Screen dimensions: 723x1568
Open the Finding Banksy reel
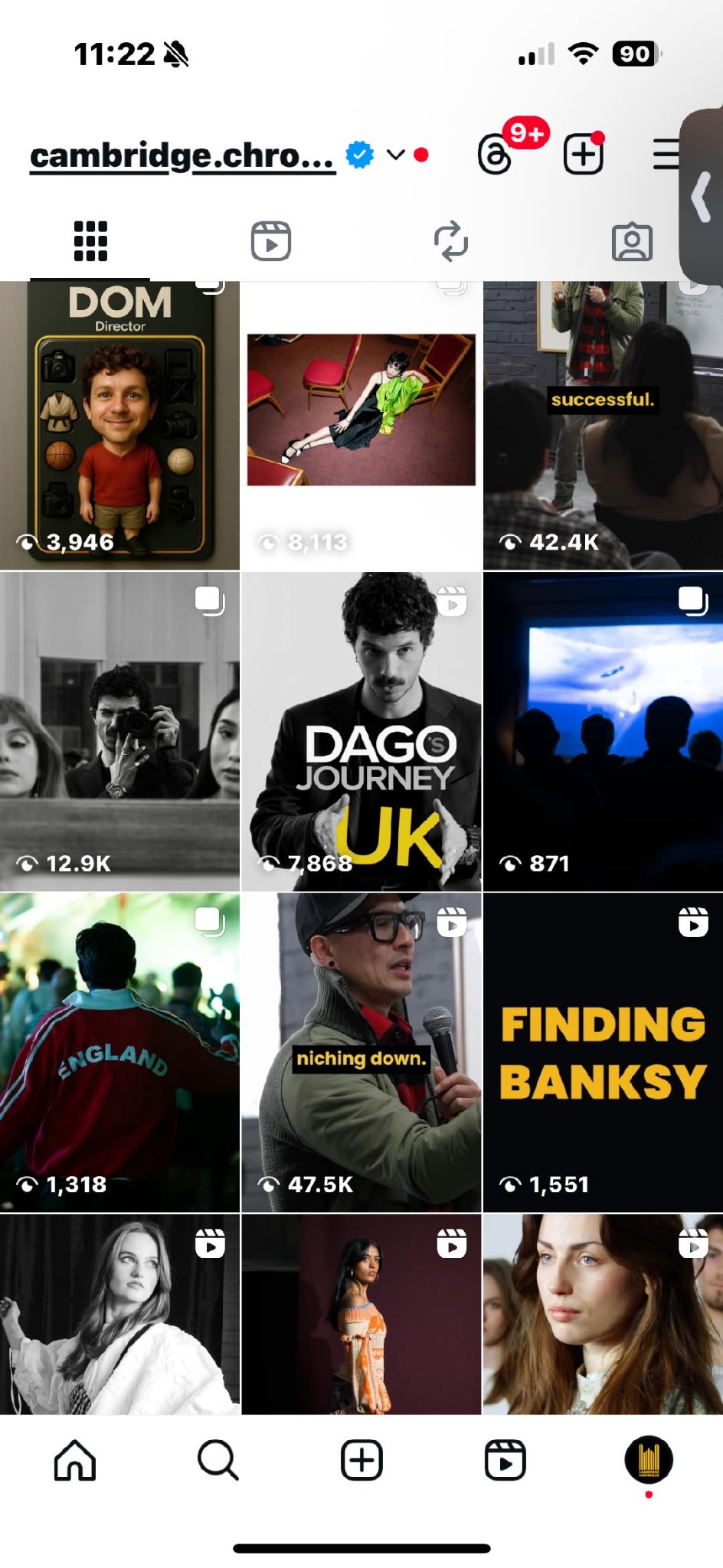(603, 1052)
